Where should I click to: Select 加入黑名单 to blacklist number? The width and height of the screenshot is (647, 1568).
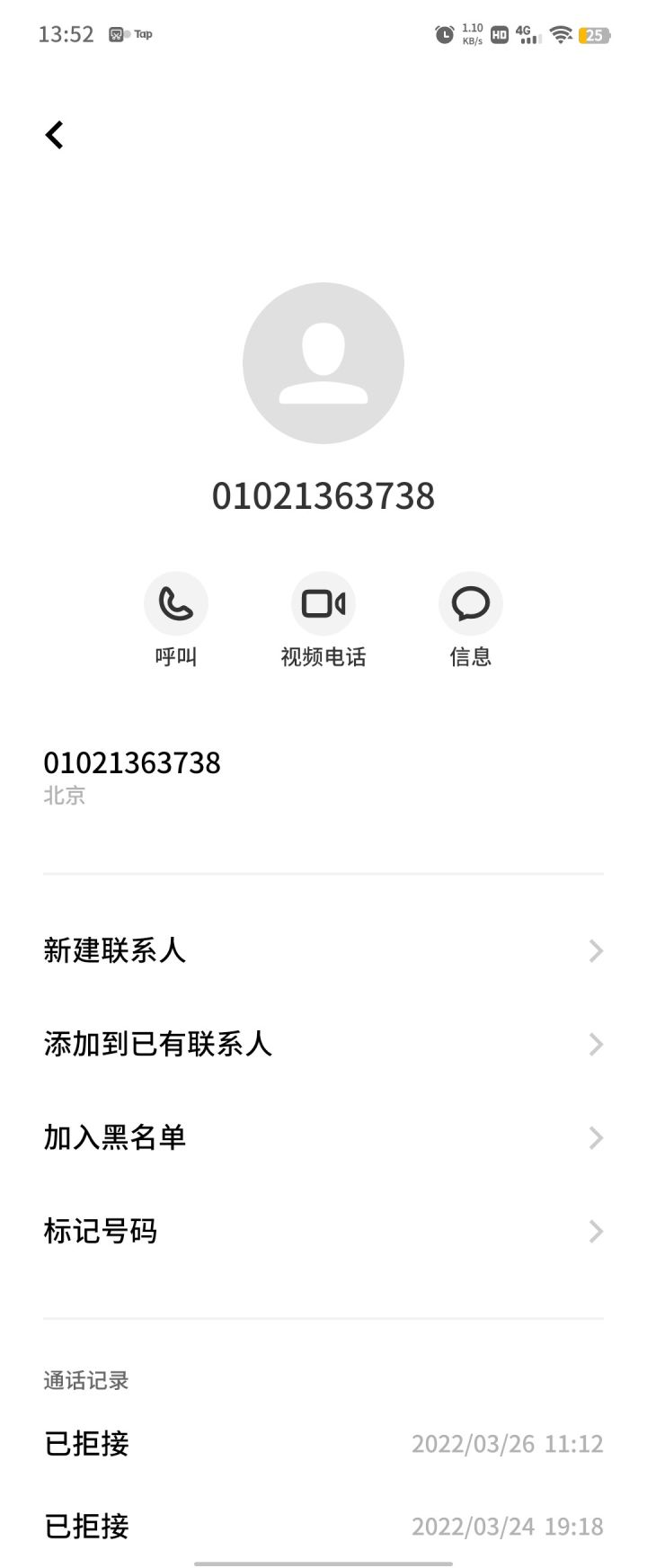click(114, 1136)
